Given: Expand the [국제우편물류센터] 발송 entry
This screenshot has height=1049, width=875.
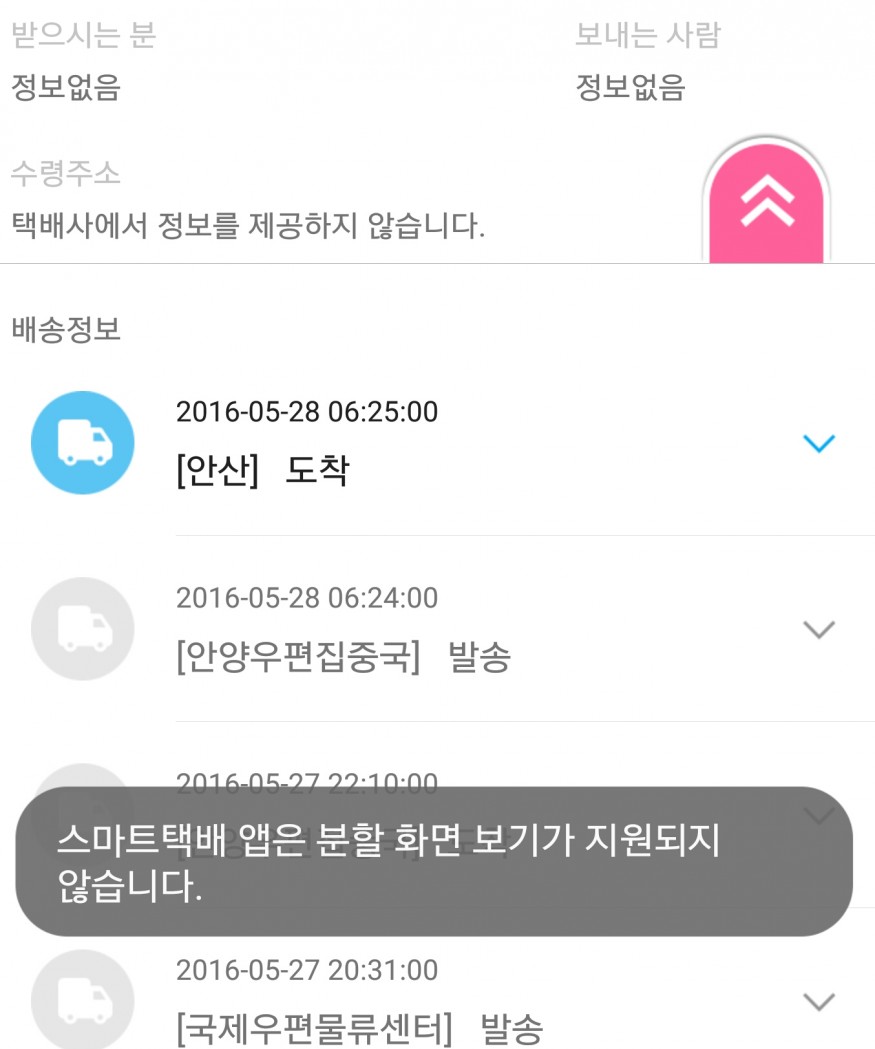Looking at the screenshot, I should [x=819, y=1001].
